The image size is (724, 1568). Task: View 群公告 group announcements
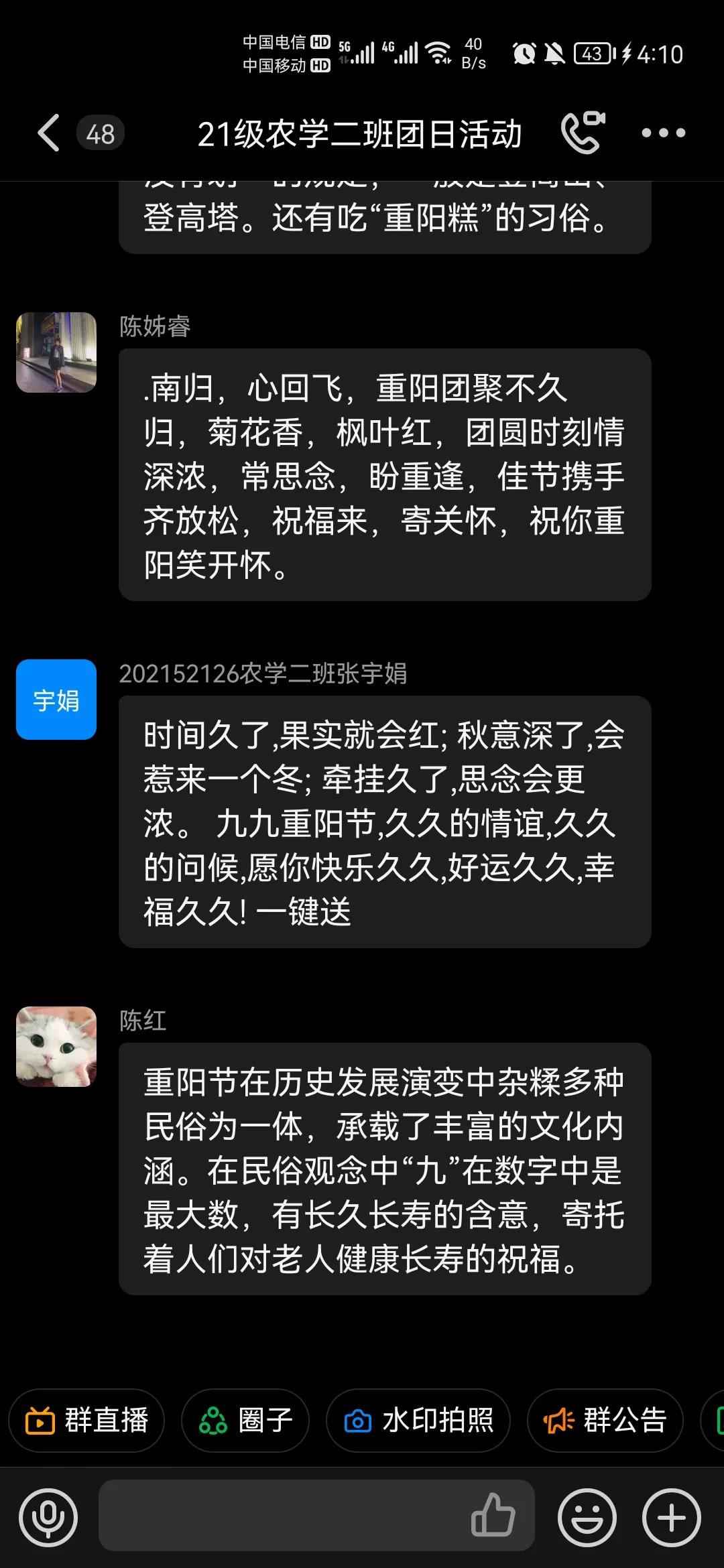click(605, 1420)
